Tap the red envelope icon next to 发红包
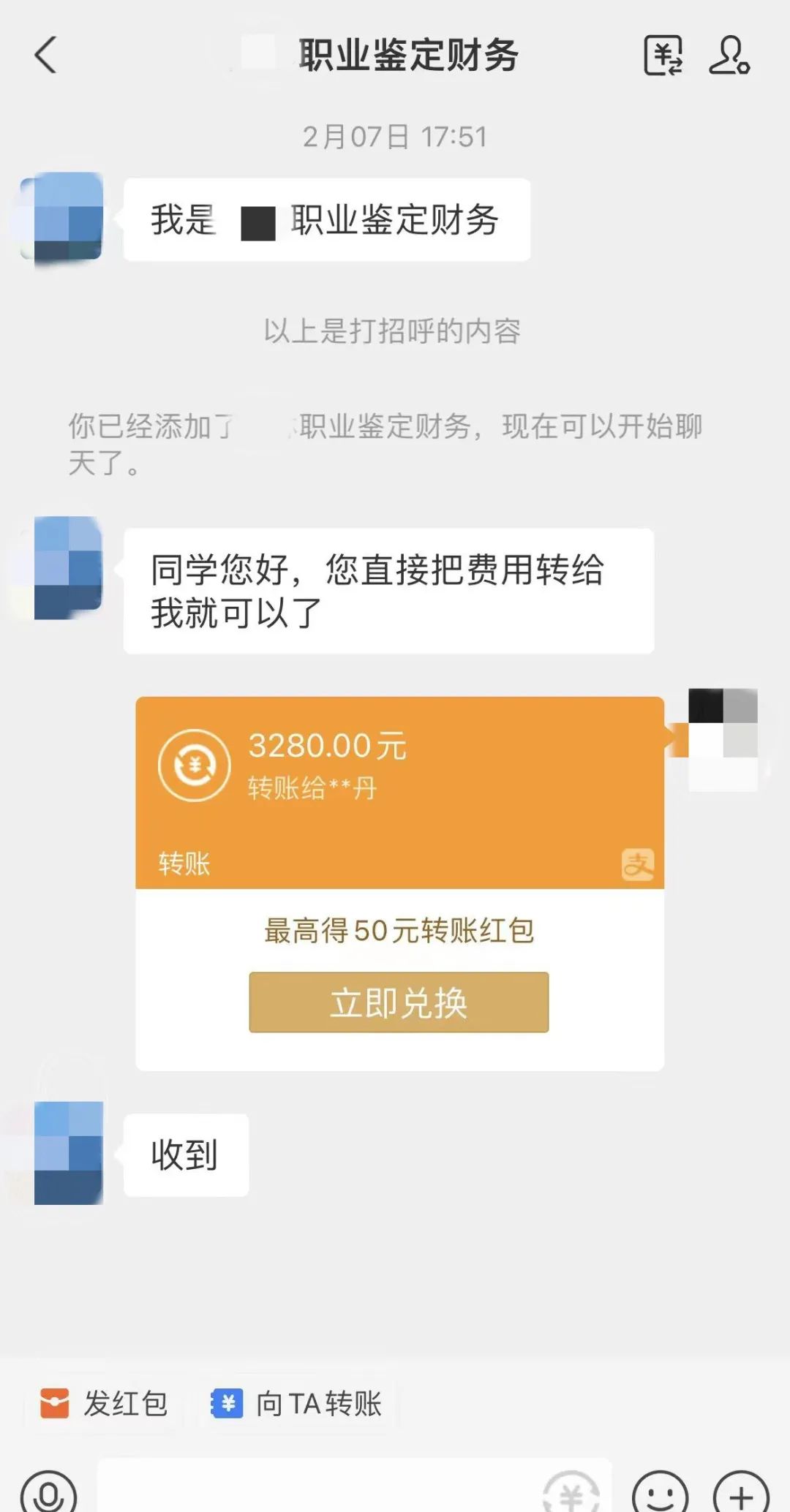This screenshot has height=1512, width=790. [x=56, y=1402]
